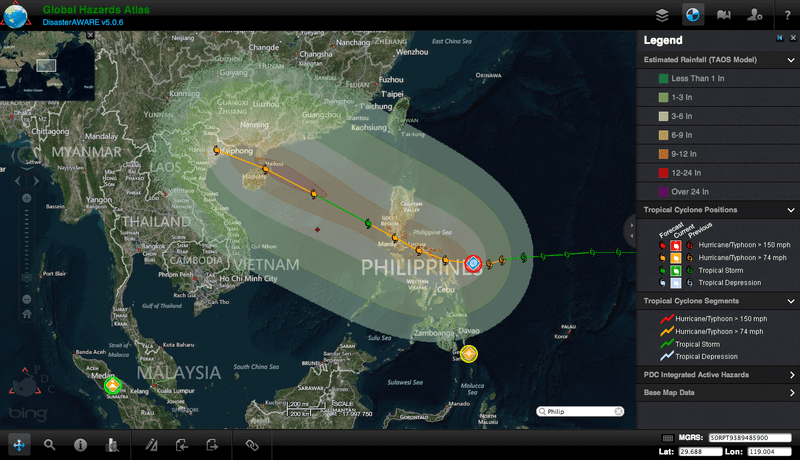Dock the Legend panel with the blue arrow

pyautogui.click(x=779, y=38)
